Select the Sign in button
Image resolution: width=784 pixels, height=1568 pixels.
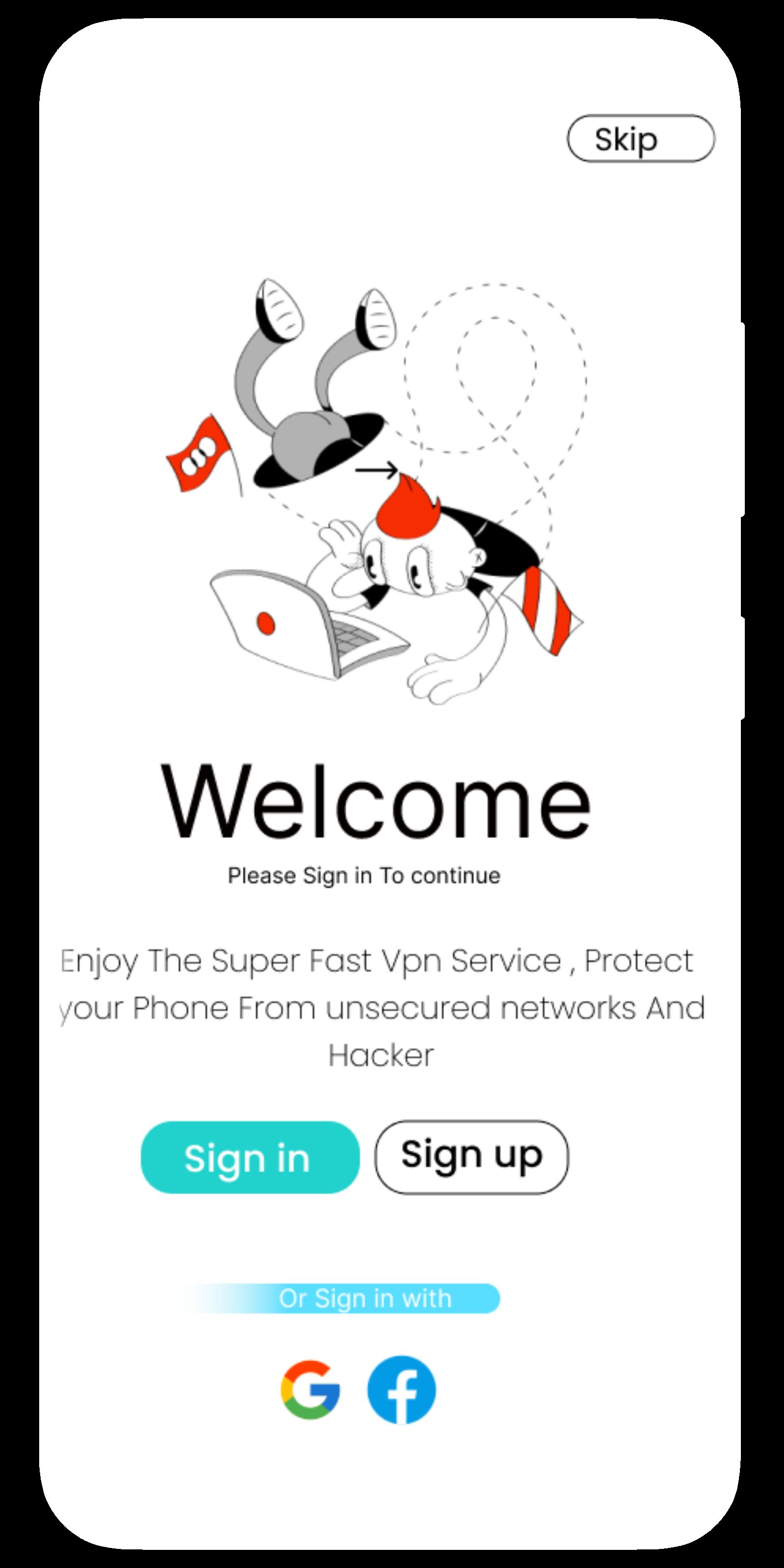[250, 1157]
